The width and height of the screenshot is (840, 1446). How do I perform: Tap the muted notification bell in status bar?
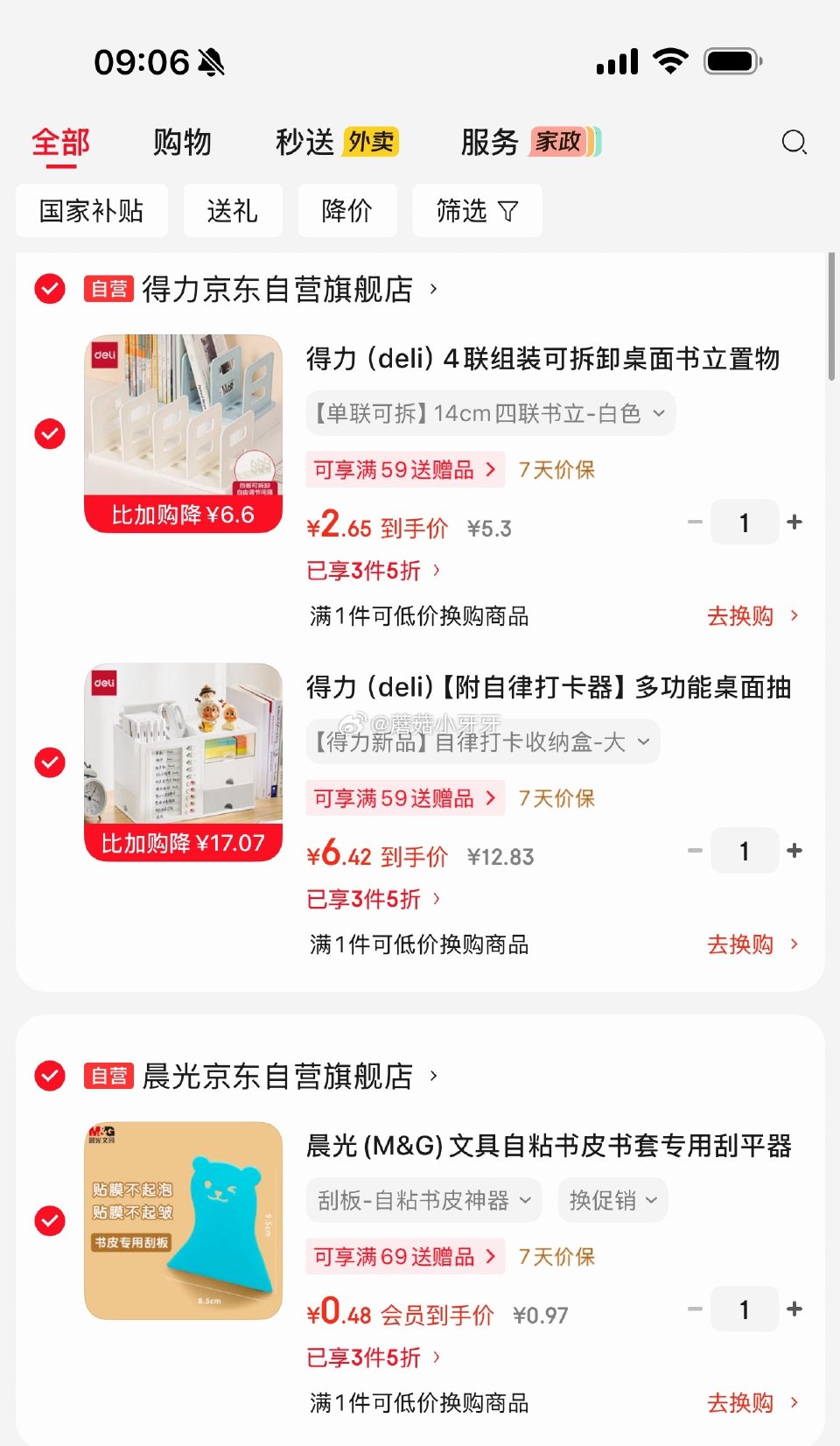pyautogui.click(x=213, y=62)
